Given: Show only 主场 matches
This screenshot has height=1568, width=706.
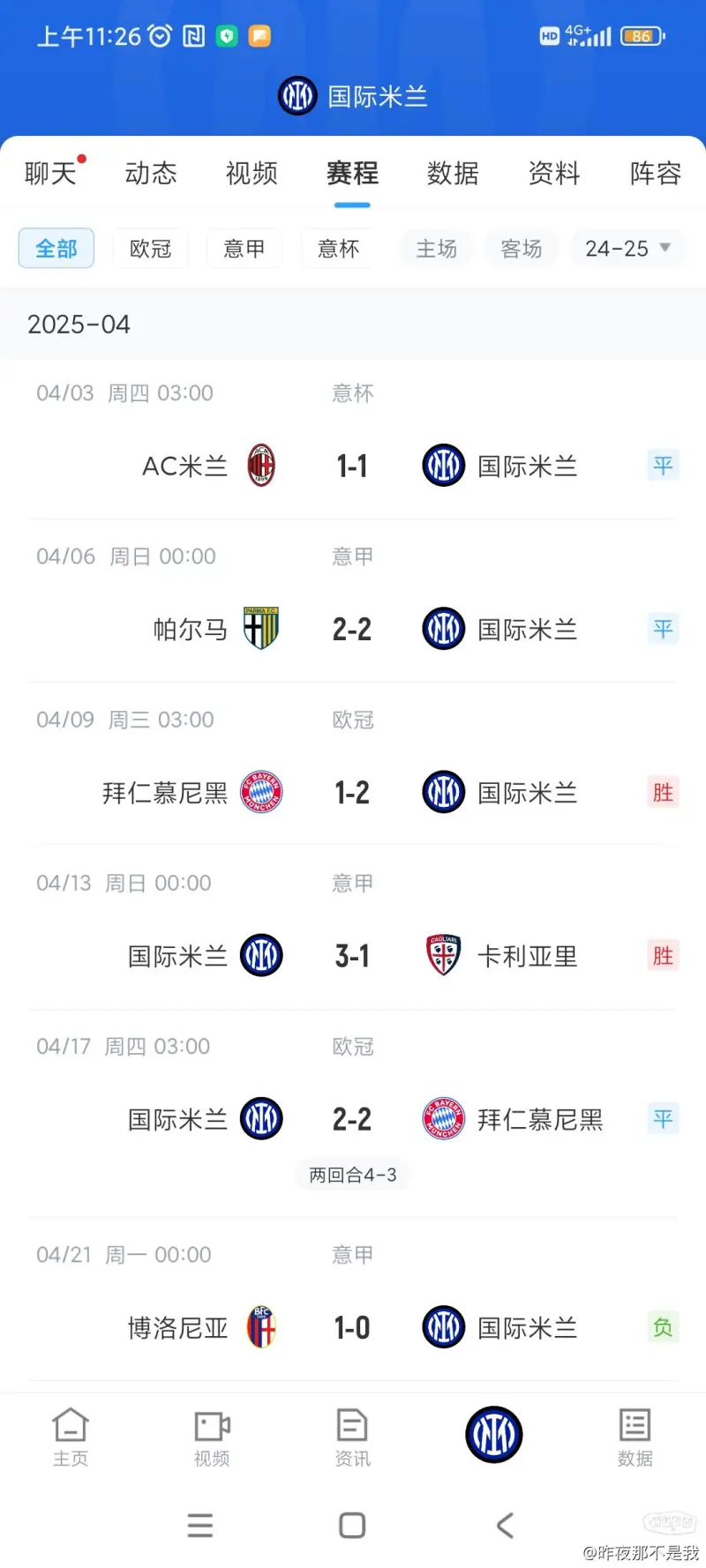Looking at the screenshot, I should coord(436,249).
